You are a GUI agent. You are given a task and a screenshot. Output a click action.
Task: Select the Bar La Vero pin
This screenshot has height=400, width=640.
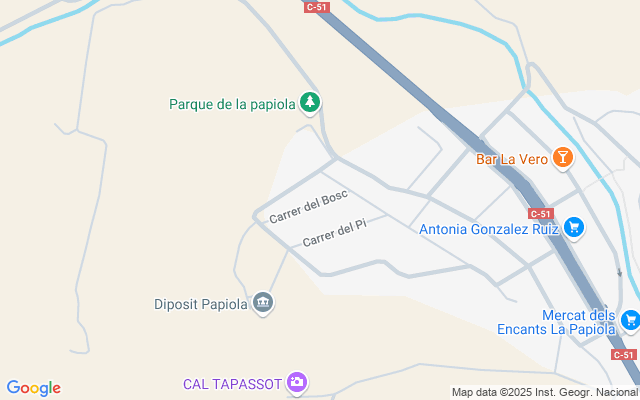coord(564,157)
